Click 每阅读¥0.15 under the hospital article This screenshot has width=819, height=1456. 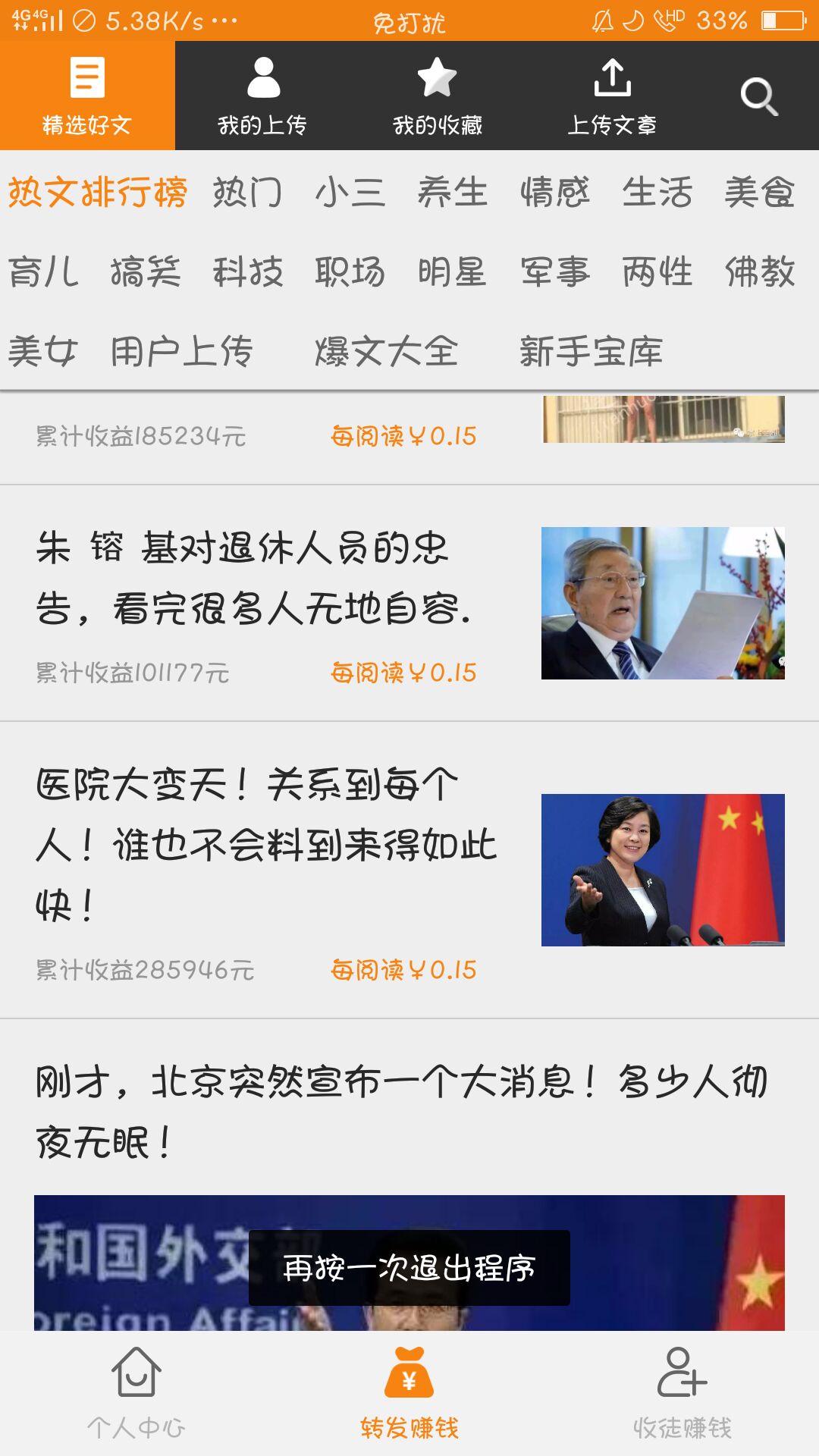coord(403,968)
